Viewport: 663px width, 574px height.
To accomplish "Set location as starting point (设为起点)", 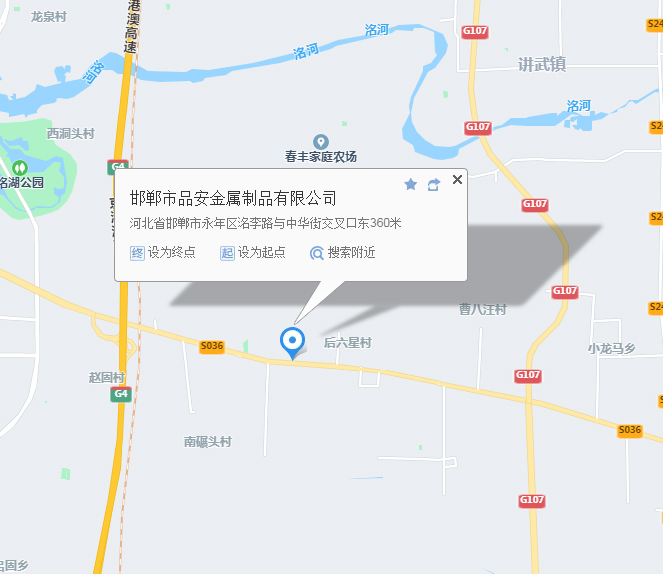I will pyautogui.click(x=253, y=253).
